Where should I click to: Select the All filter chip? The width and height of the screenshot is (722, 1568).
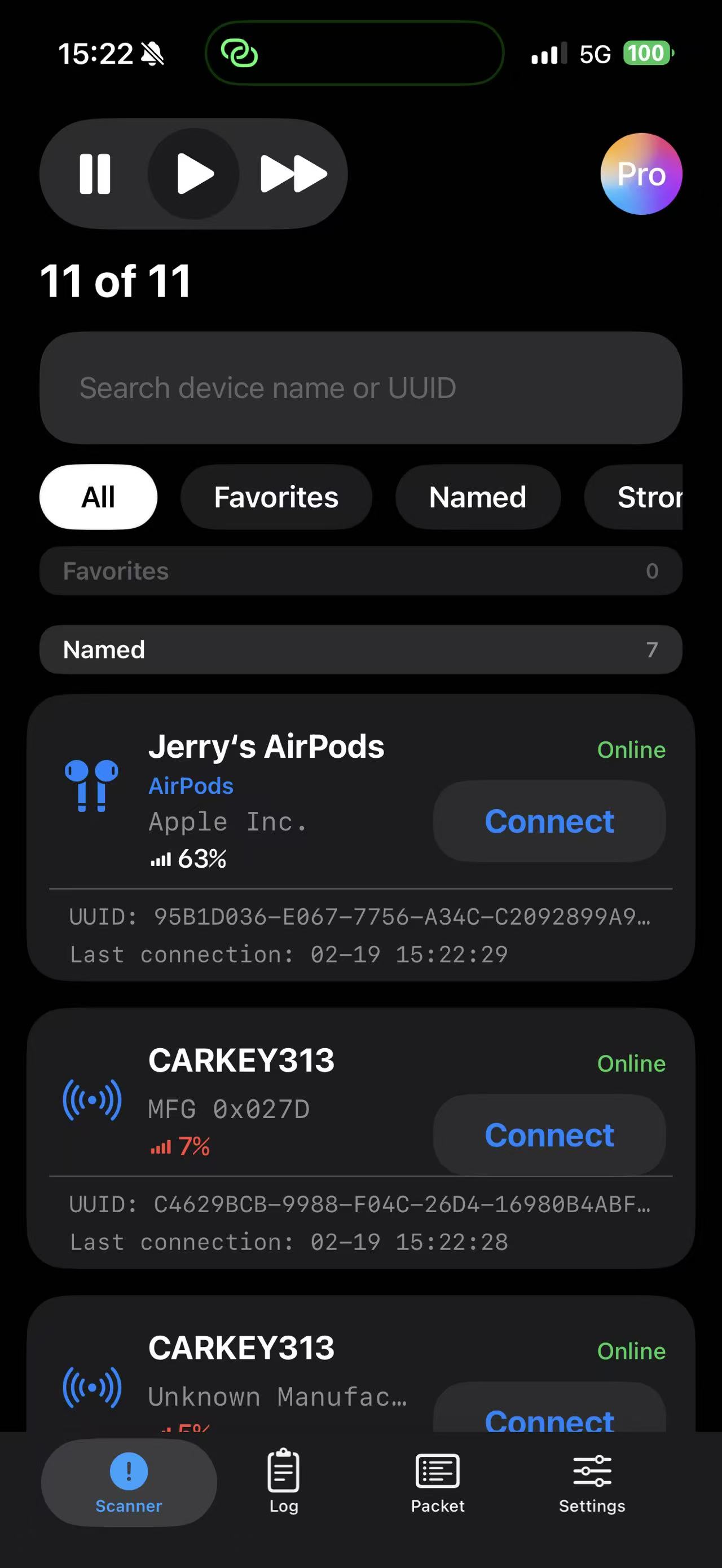[98, 497]
